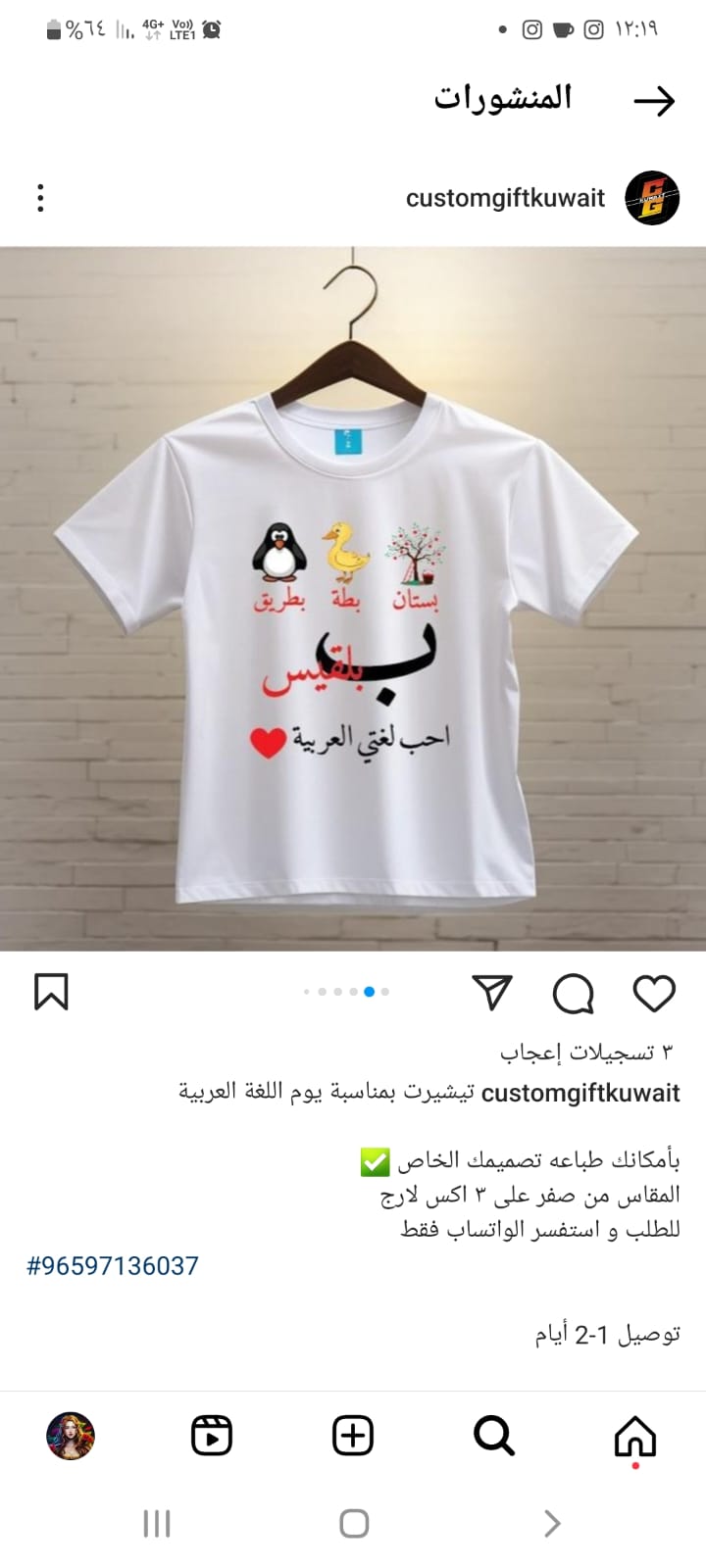Like the post with the heart icon

pyautogui.click(x=654, y=993)
